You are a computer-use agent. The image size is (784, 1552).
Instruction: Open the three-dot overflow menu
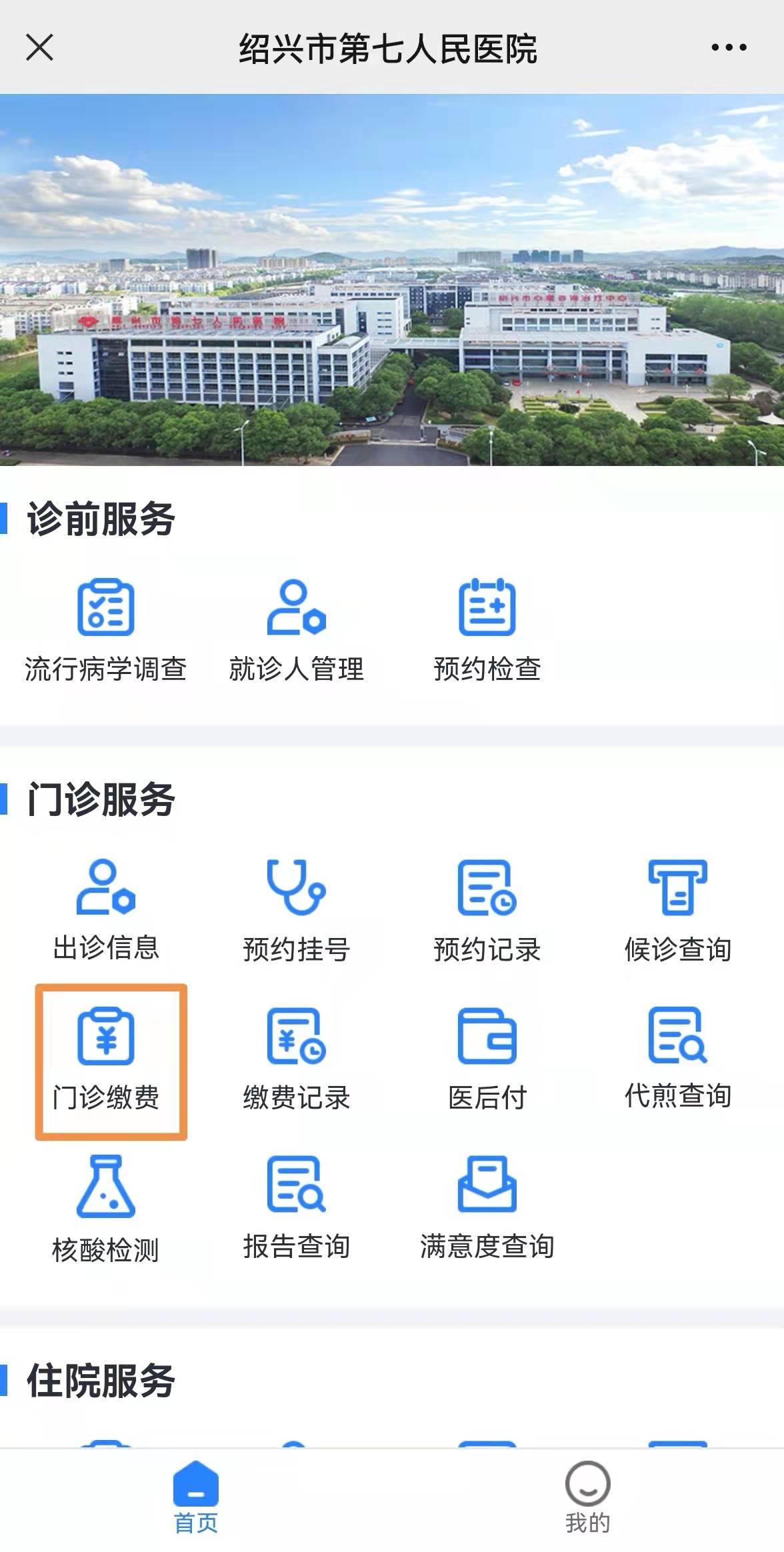point(729,47)
